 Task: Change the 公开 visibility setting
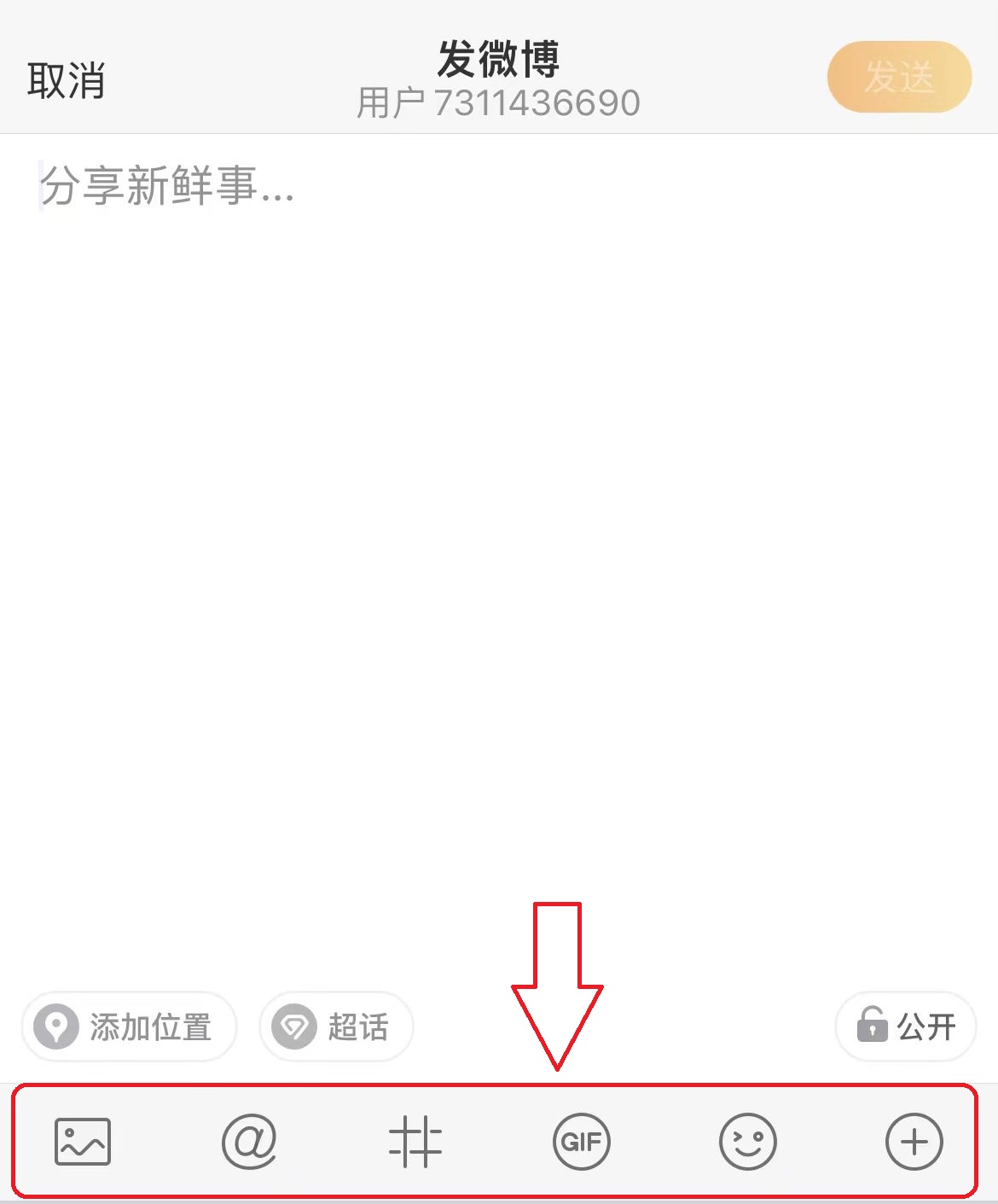point(906,1027)
